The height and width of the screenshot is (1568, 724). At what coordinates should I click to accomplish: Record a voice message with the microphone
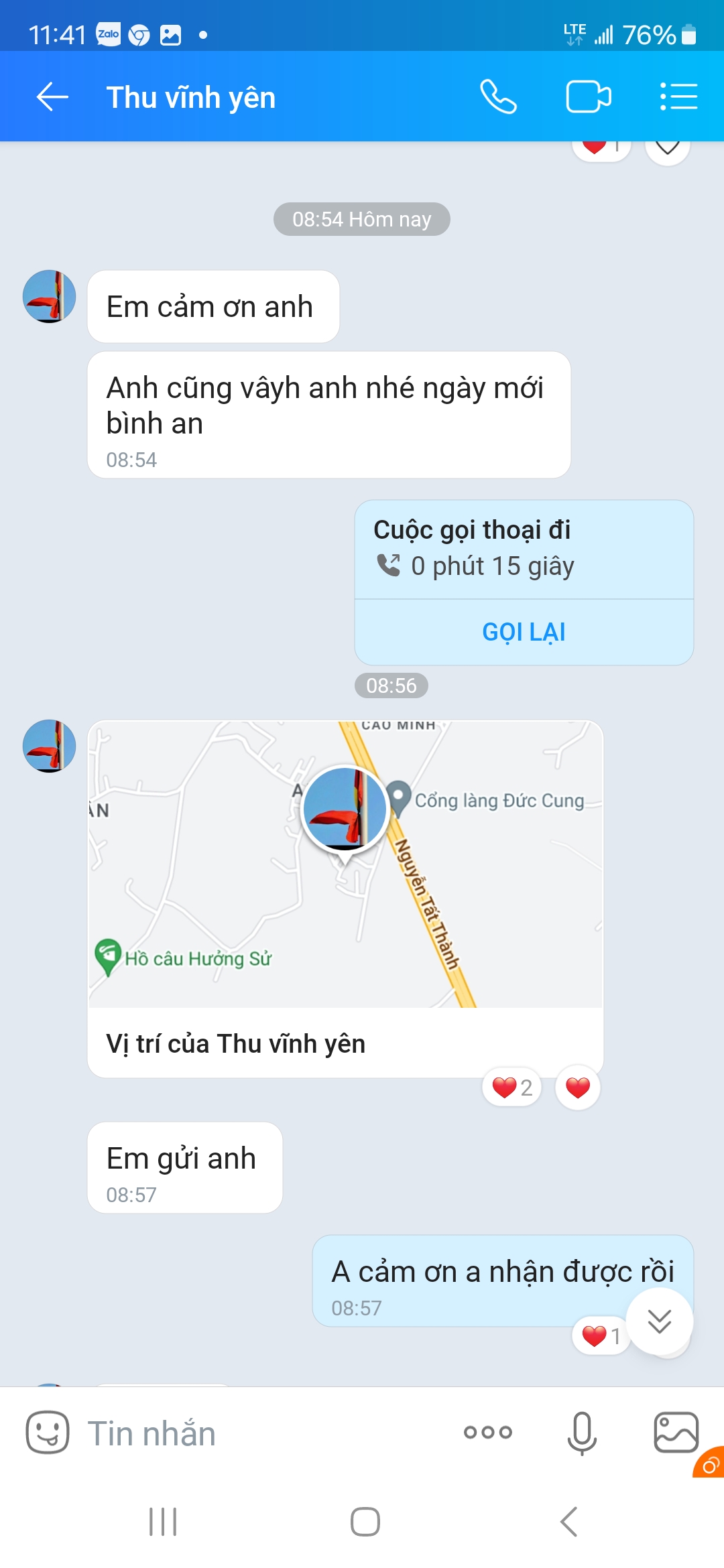coord(581,1433)
